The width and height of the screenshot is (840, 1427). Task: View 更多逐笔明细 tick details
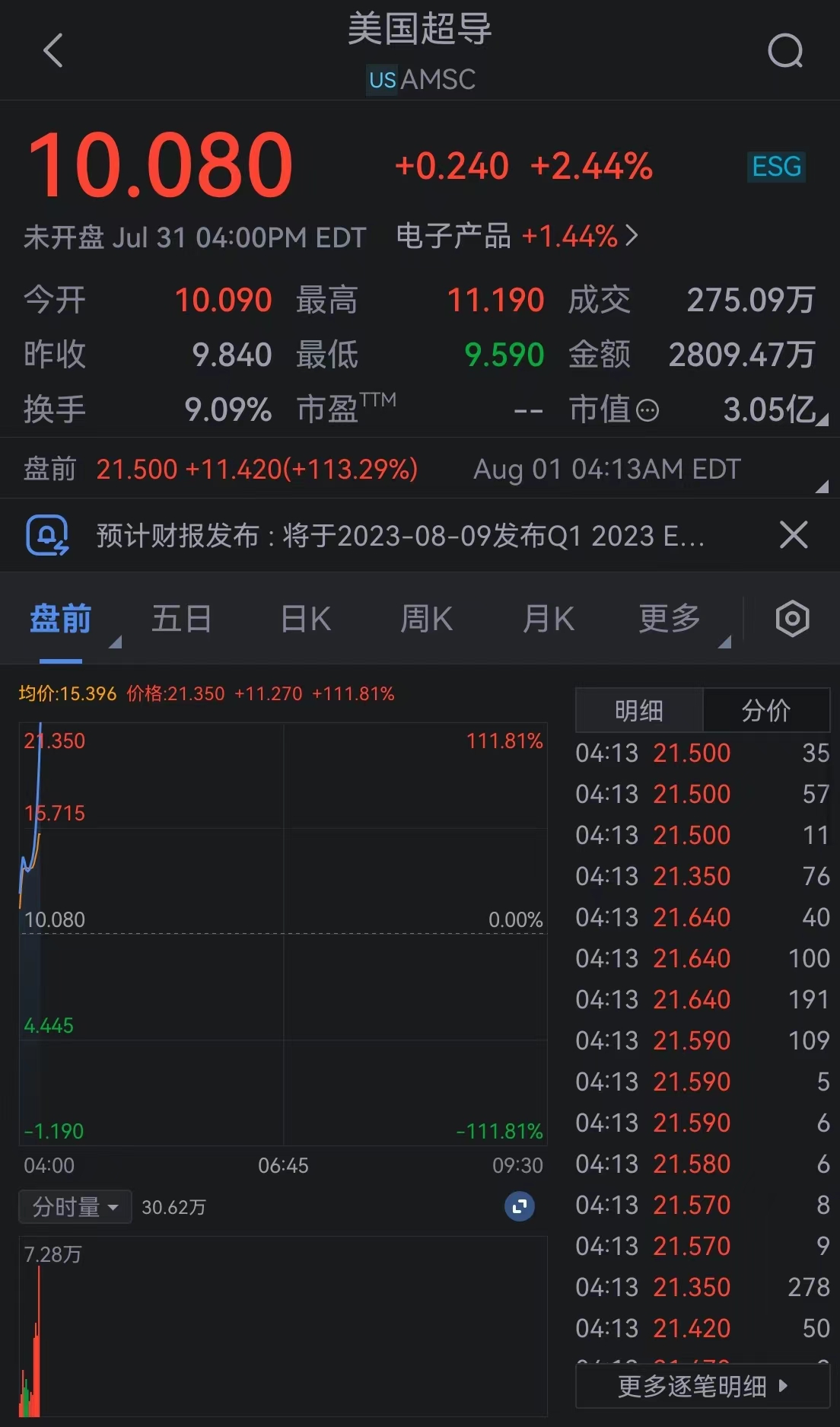coord(702,1386)
